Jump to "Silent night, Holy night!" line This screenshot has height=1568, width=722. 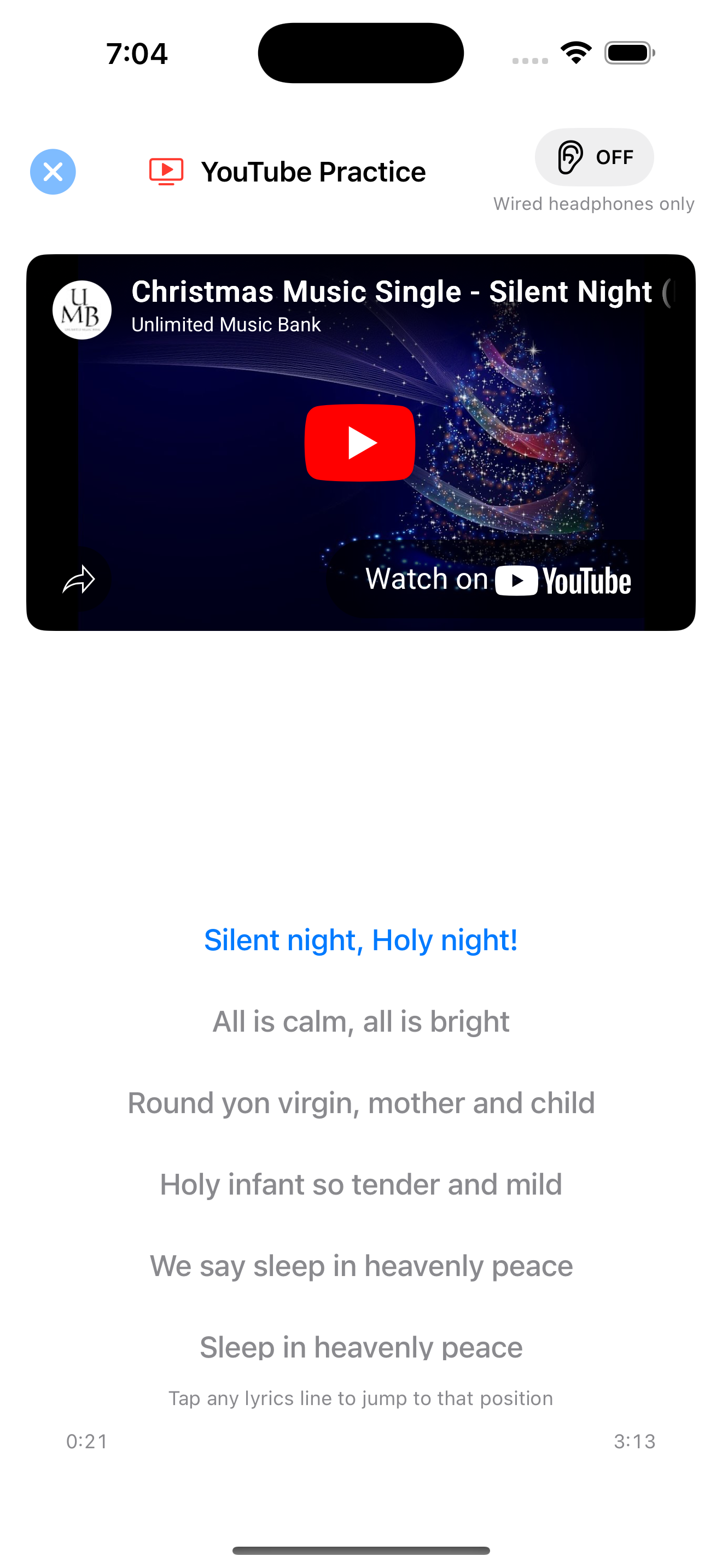pos(361,940)
